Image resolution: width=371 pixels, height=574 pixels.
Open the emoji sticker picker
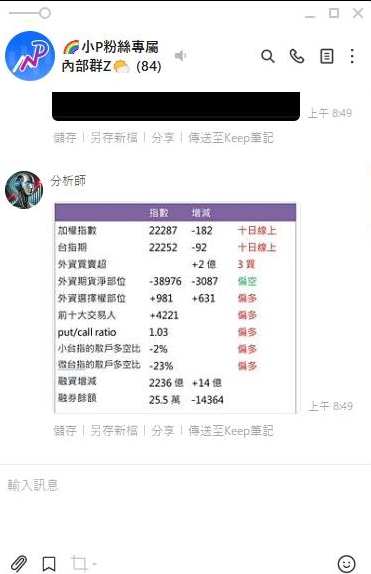[346, 564]
